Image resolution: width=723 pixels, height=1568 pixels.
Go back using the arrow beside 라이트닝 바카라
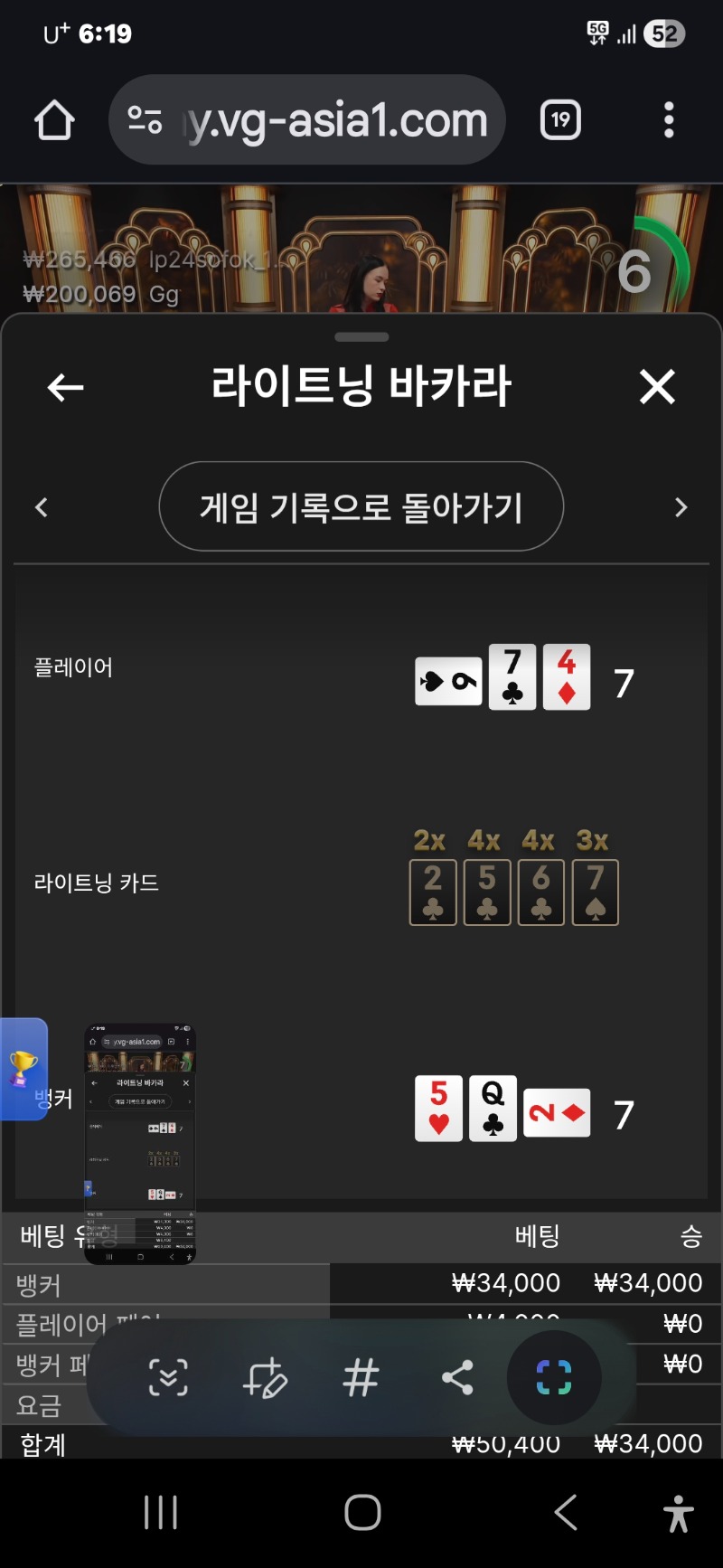tap(65, 388)
